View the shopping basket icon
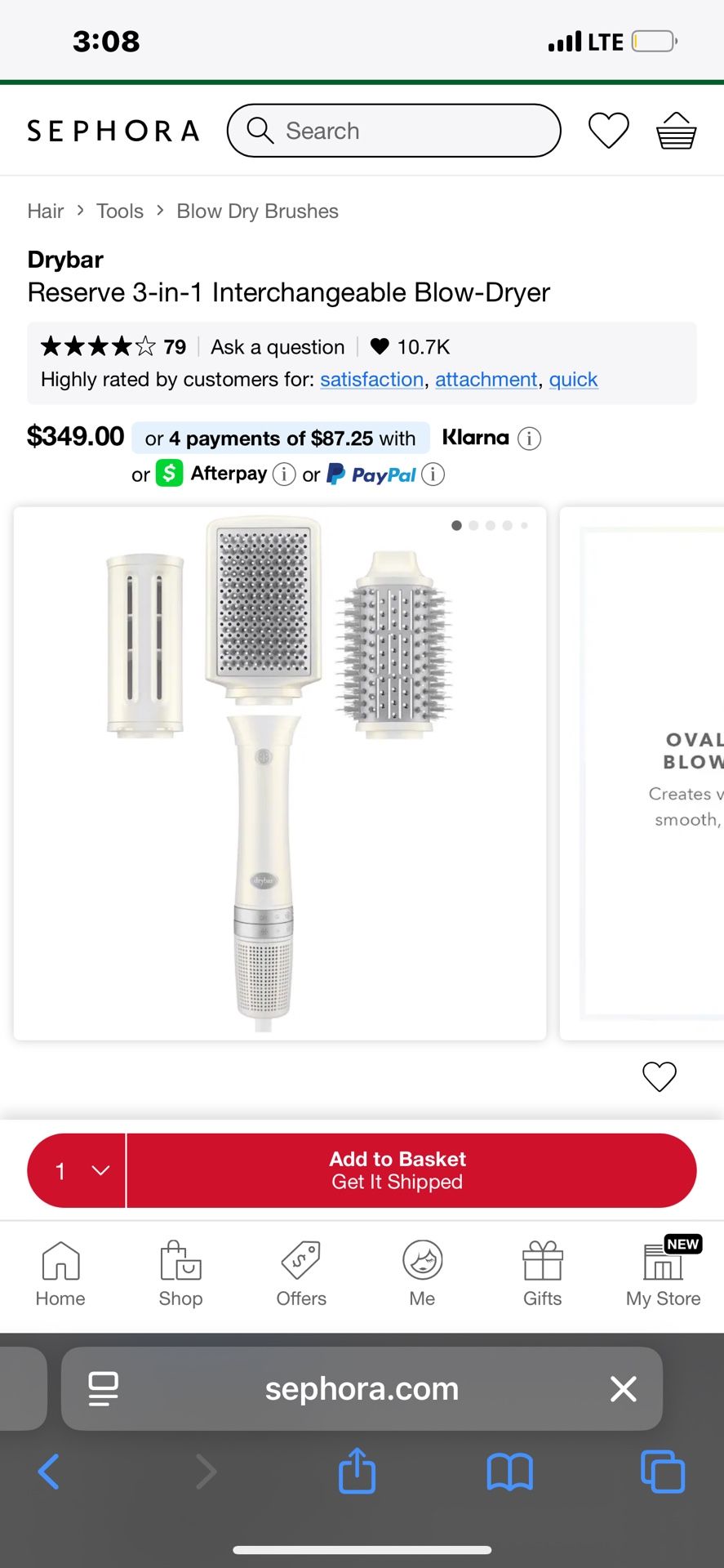 point(675,130)
